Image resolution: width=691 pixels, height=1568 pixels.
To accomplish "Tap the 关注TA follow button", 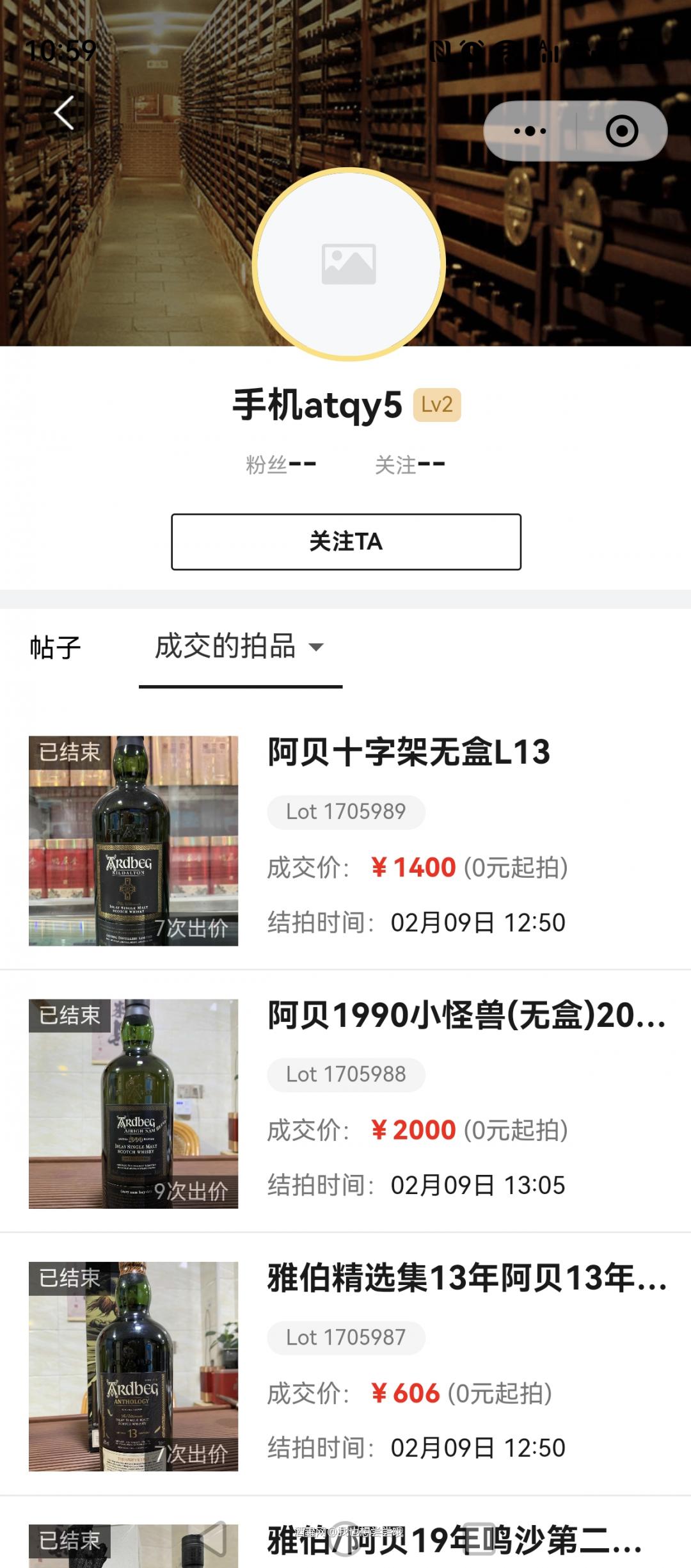I will [x=345, y=542].
